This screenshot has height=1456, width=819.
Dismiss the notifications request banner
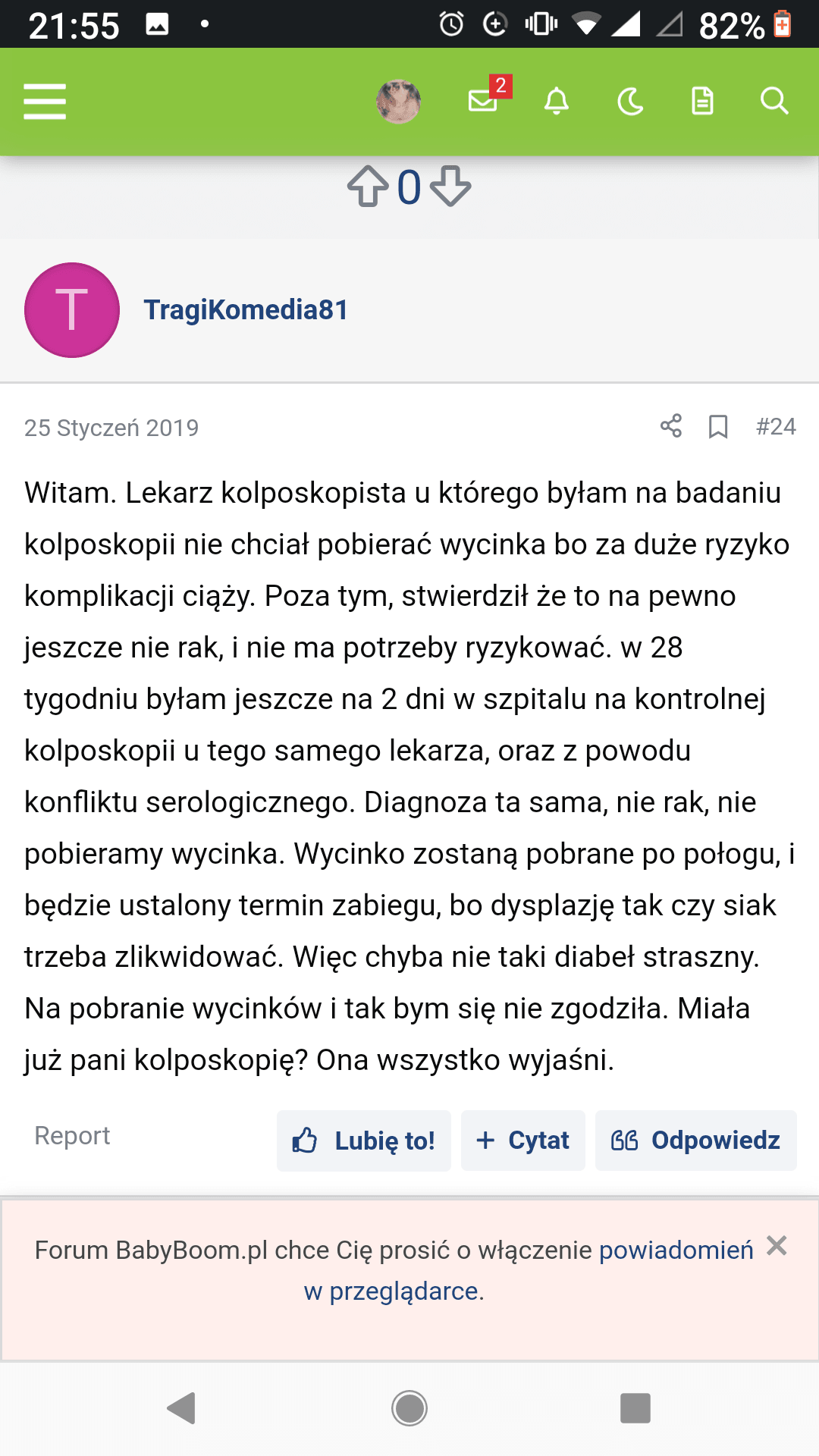pyautogui.click(x=777, y=1246)
